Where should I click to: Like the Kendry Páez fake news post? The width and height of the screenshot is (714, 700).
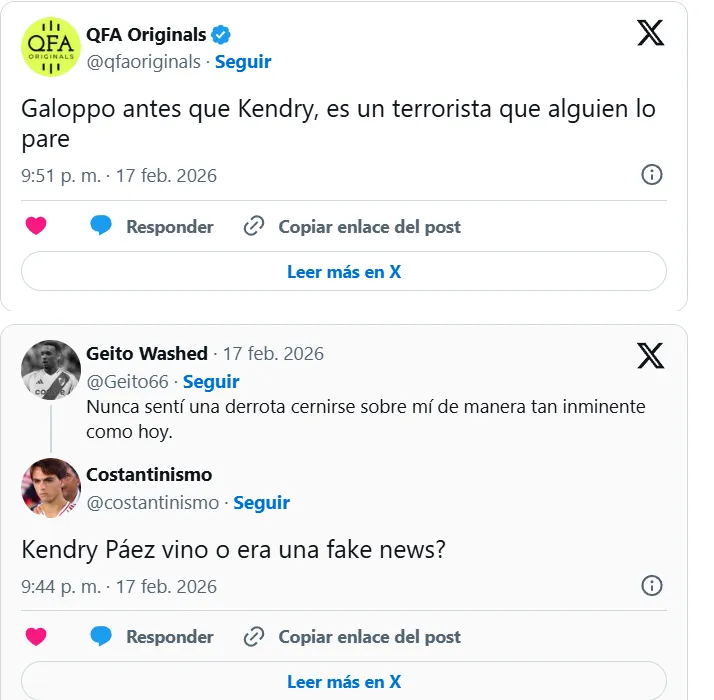tap(36, 636)
